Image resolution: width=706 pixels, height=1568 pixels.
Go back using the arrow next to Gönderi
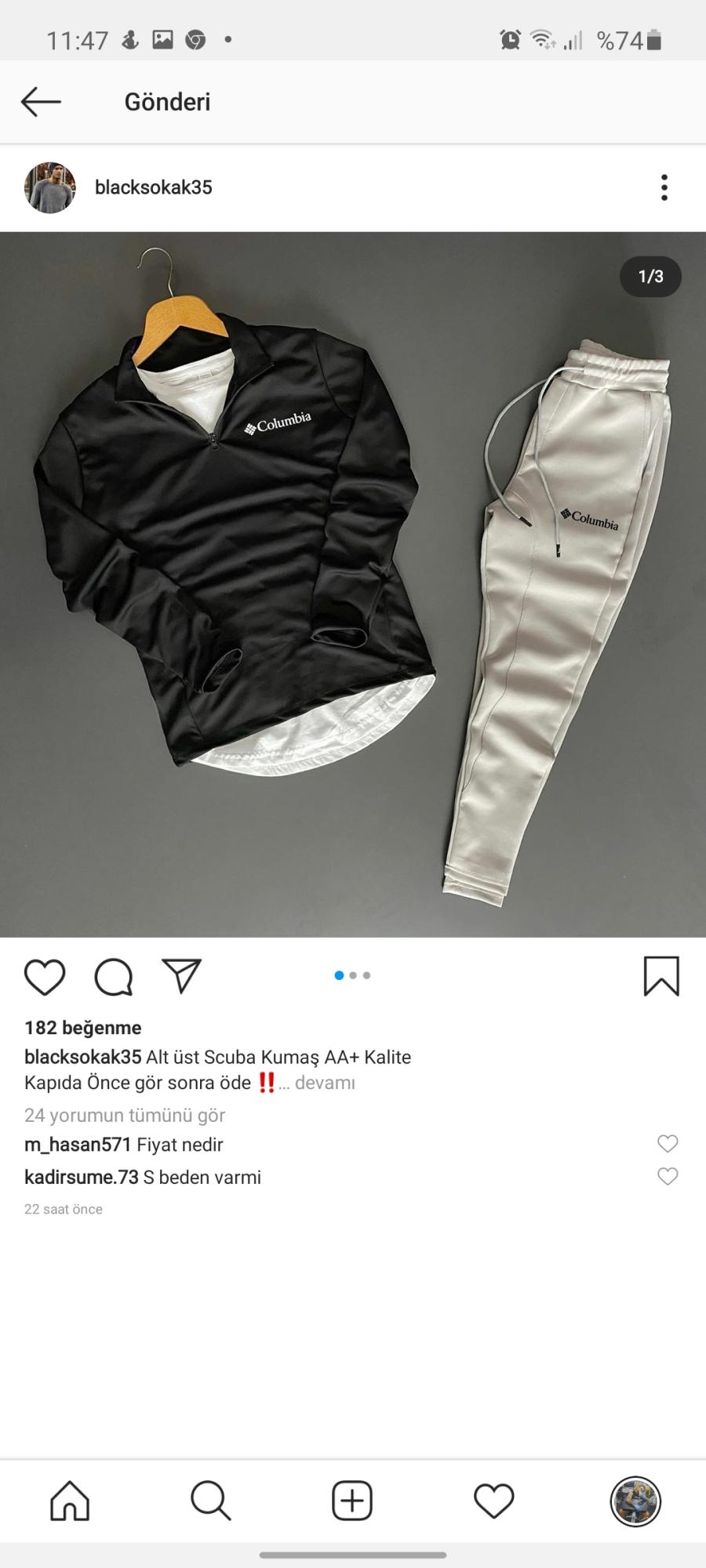click(x=41, y=102)
